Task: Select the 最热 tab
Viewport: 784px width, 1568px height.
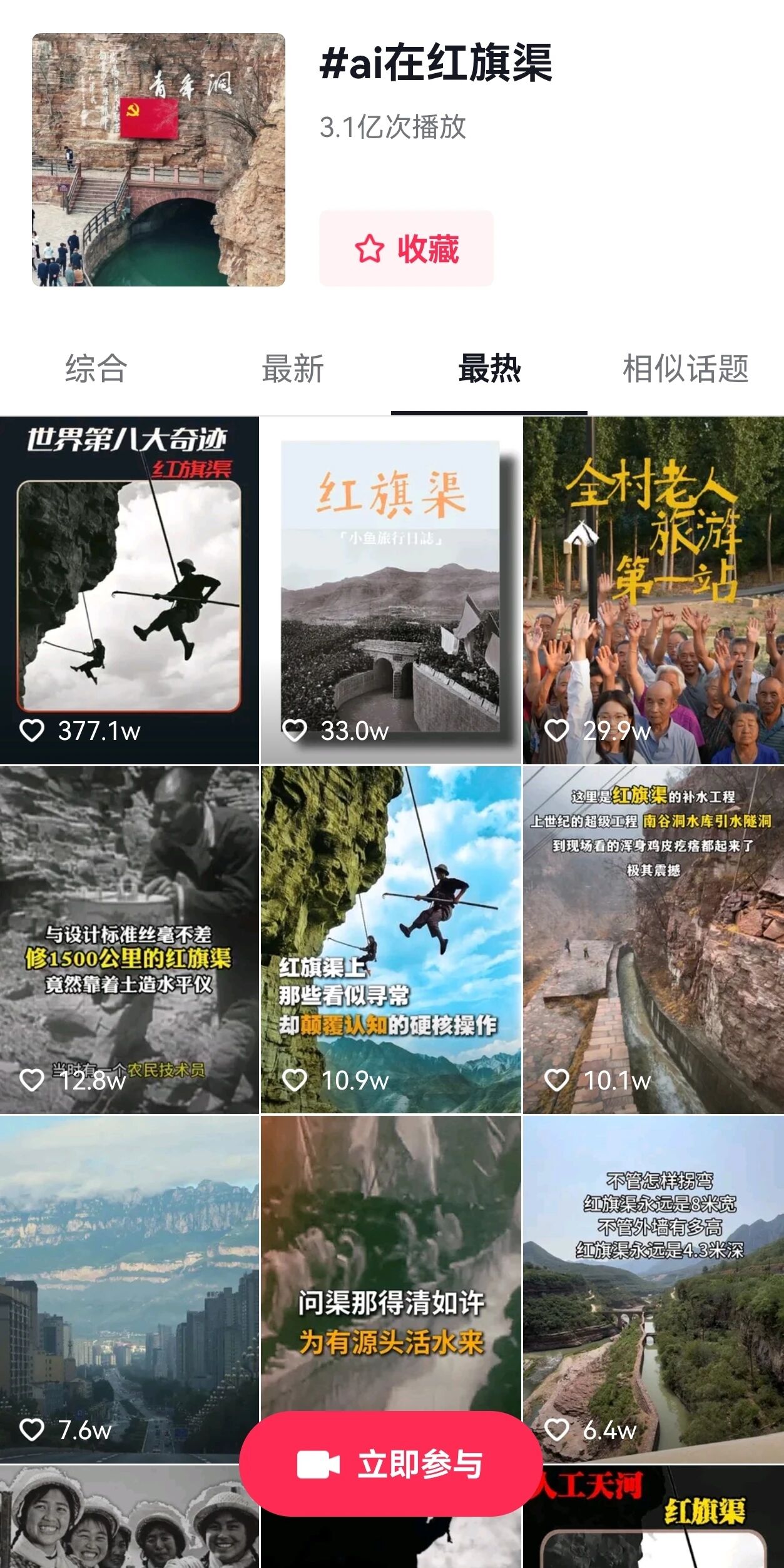Action: [x=489, y=368]
